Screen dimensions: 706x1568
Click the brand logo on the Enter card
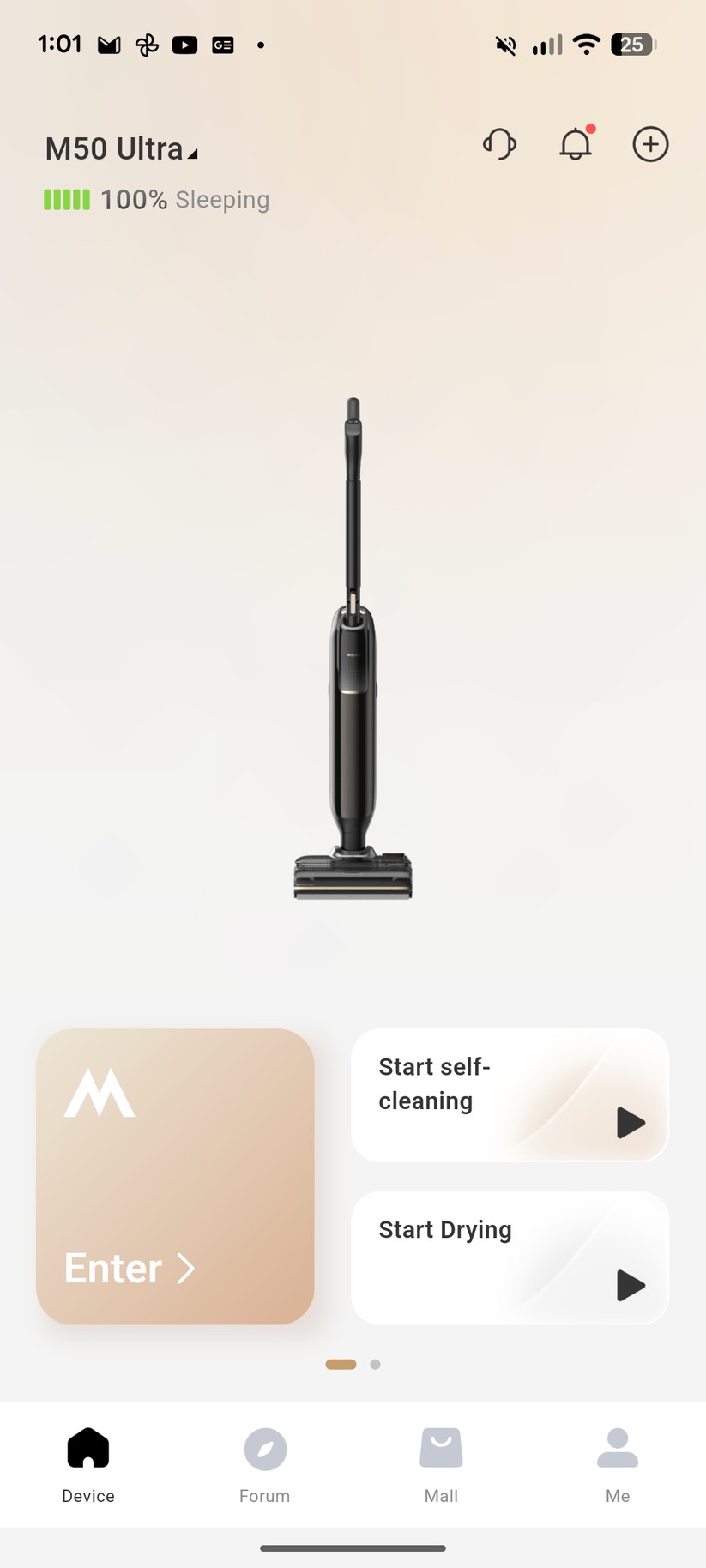pos(98,1093)
